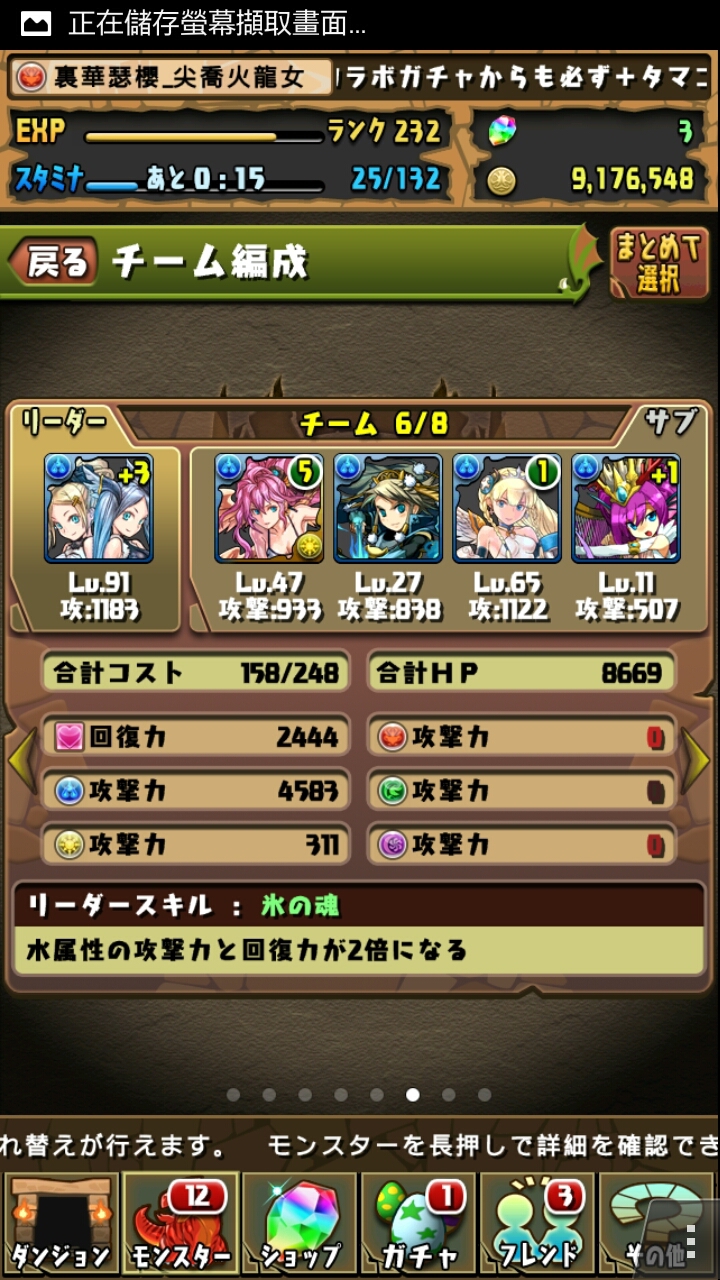Select the sub monster Lv.11
This screenshot has height=1280, width=720.
click(626, 509)
